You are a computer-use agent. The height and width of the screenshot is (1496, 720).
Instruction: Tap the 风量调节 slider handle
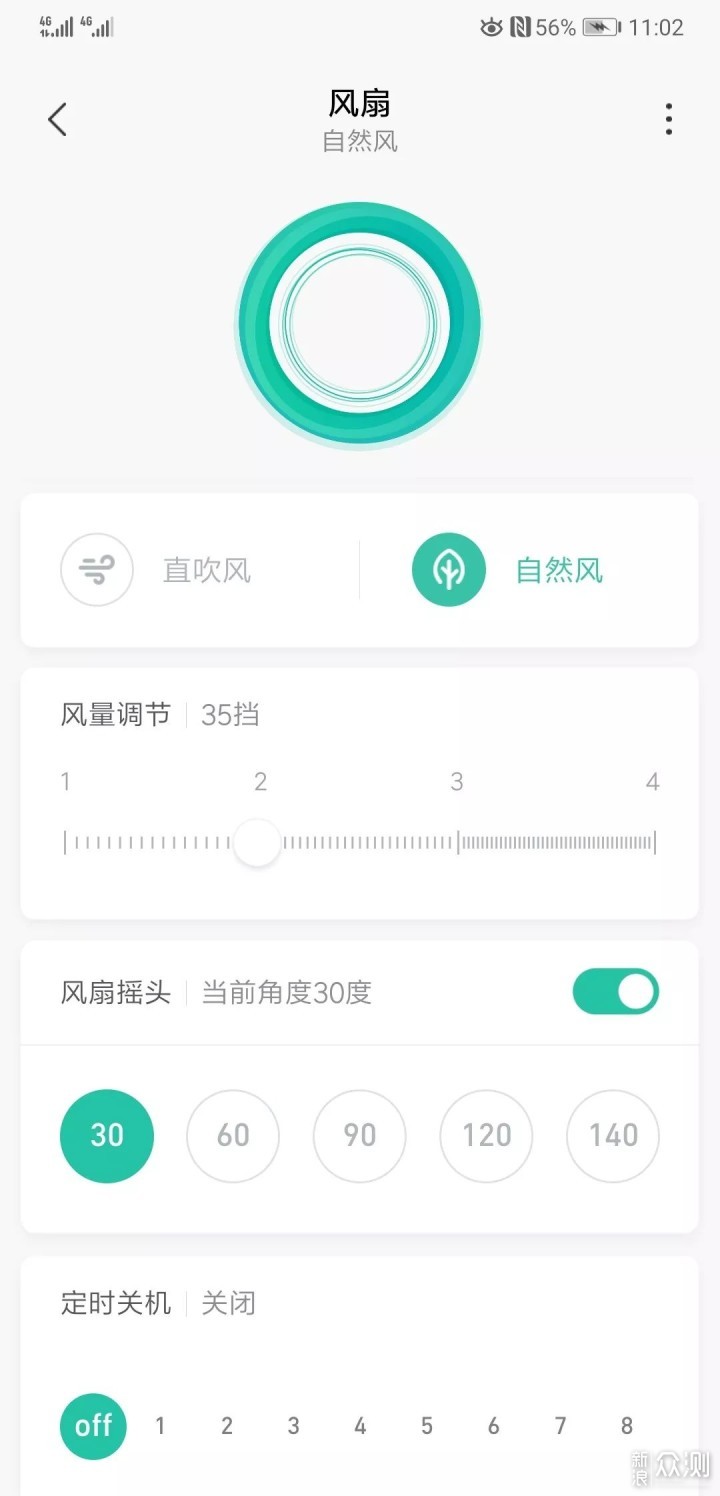(257, 843)
